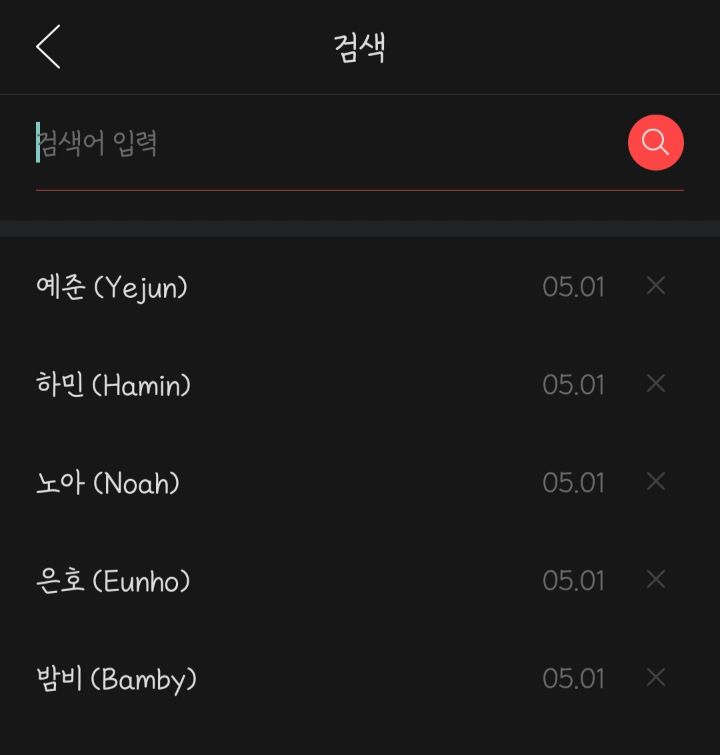Open recent search 하민 (Hamin)
720x755 pixels.
(x=113, y=385)
